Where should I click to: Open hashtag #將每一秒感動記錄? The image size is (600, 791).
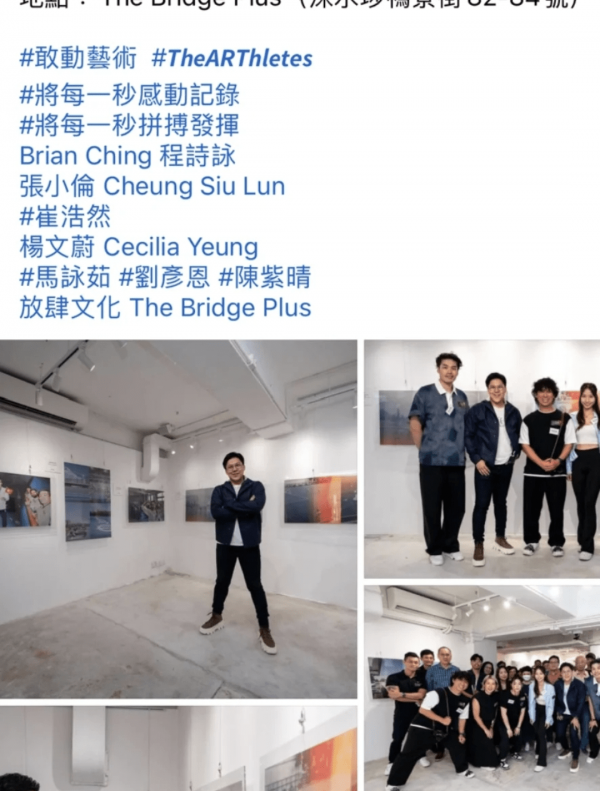pyautogui.click(x=129, y=96)
